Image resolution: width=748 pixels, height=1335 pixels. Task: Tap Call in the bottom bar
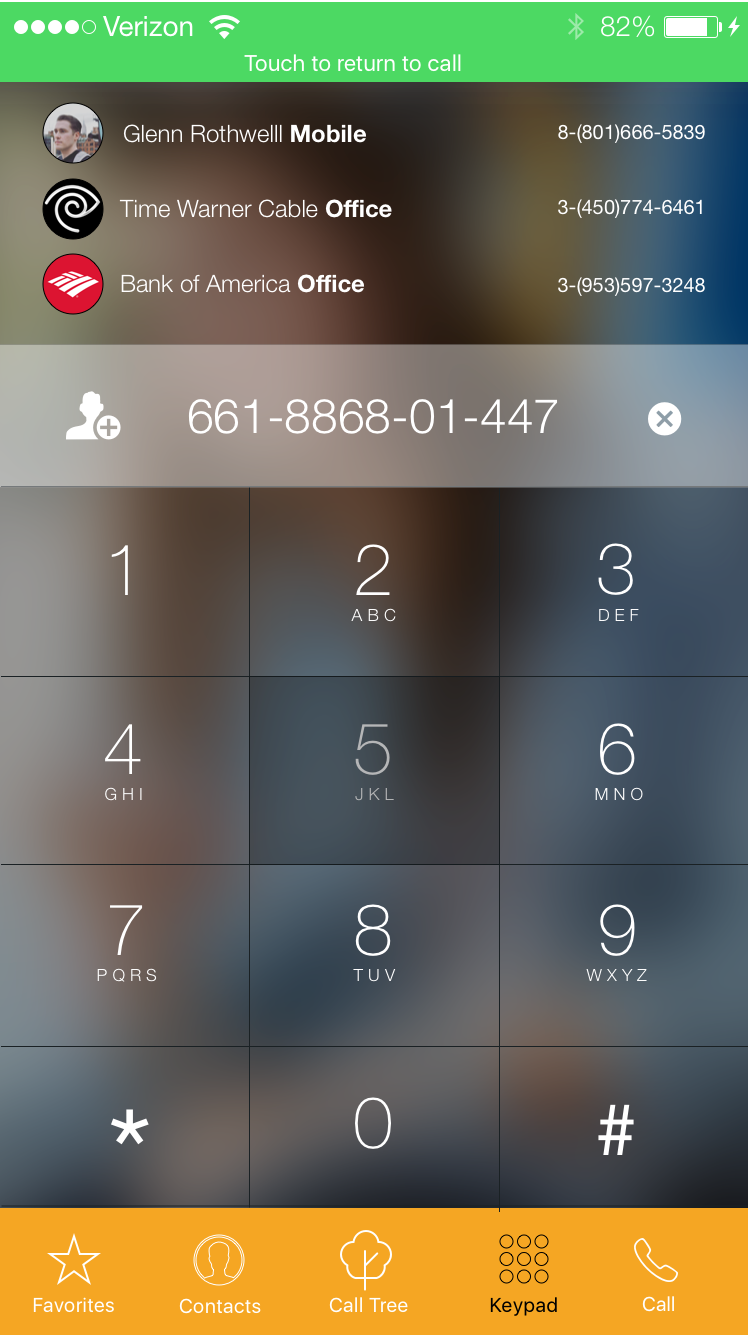tap(658, 1272)
